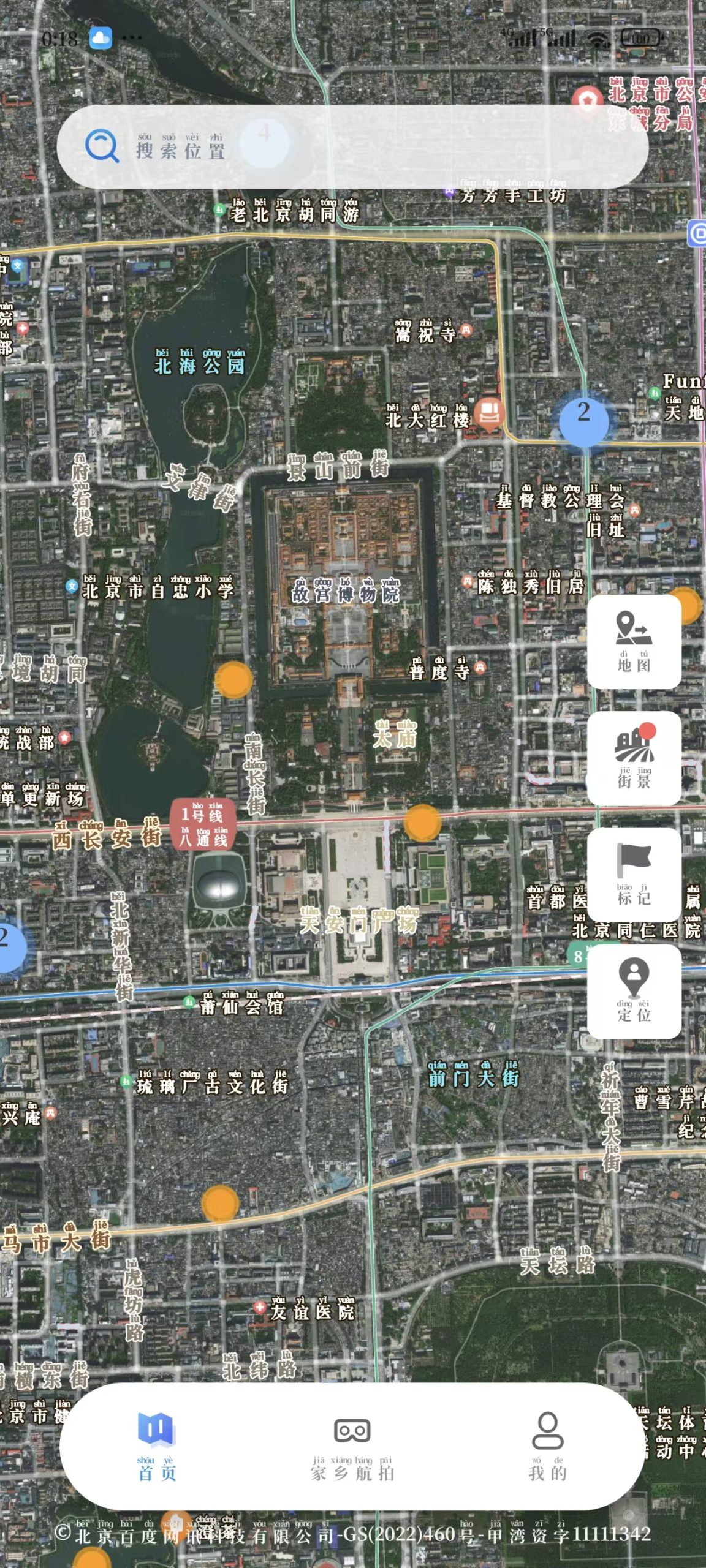Screen dimensions: 706x1568
Task: Switch to the 家乡航拍 tab
Action: [x=352, y=1445]
